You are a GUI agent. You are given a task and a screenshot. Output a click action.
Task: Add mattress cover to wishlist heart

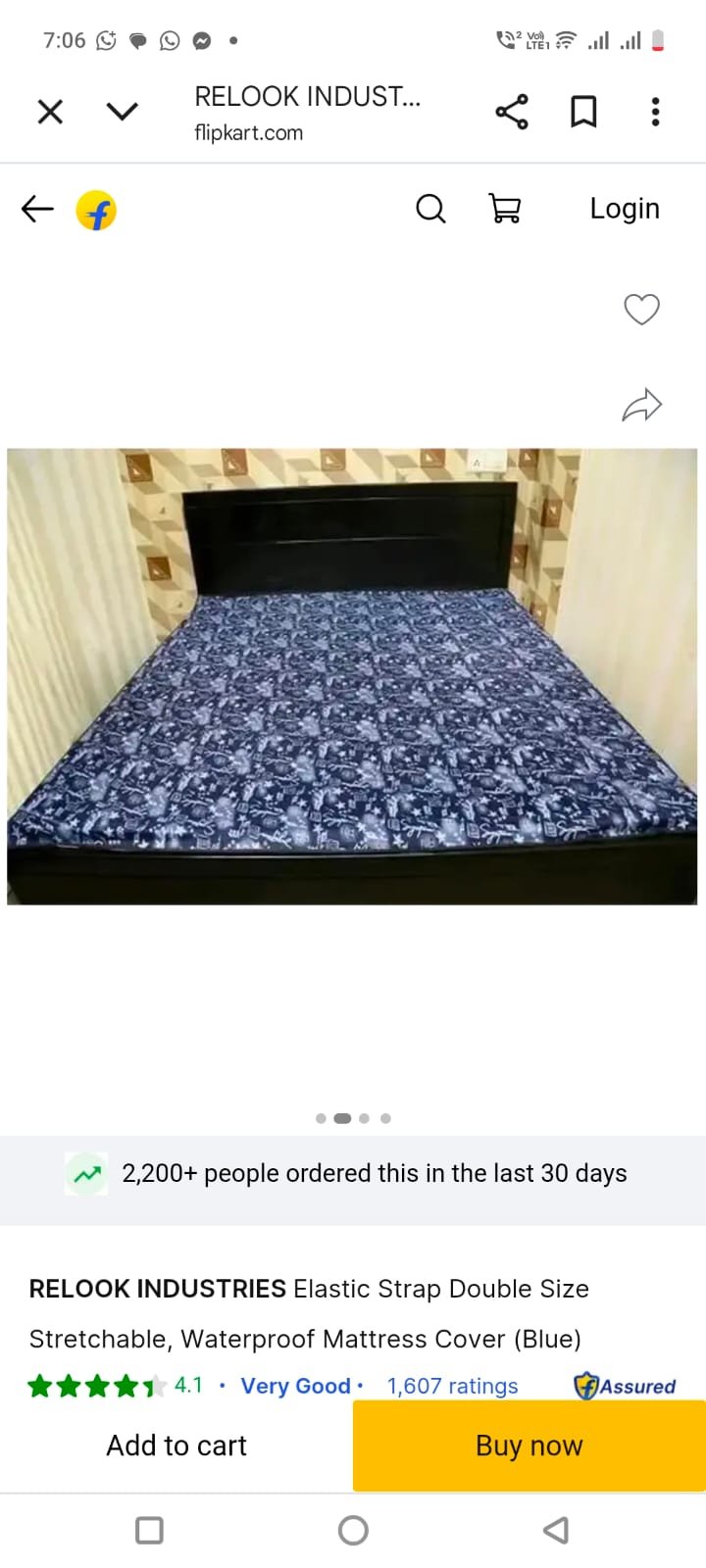pyautogui.click(x=641, y=310)
